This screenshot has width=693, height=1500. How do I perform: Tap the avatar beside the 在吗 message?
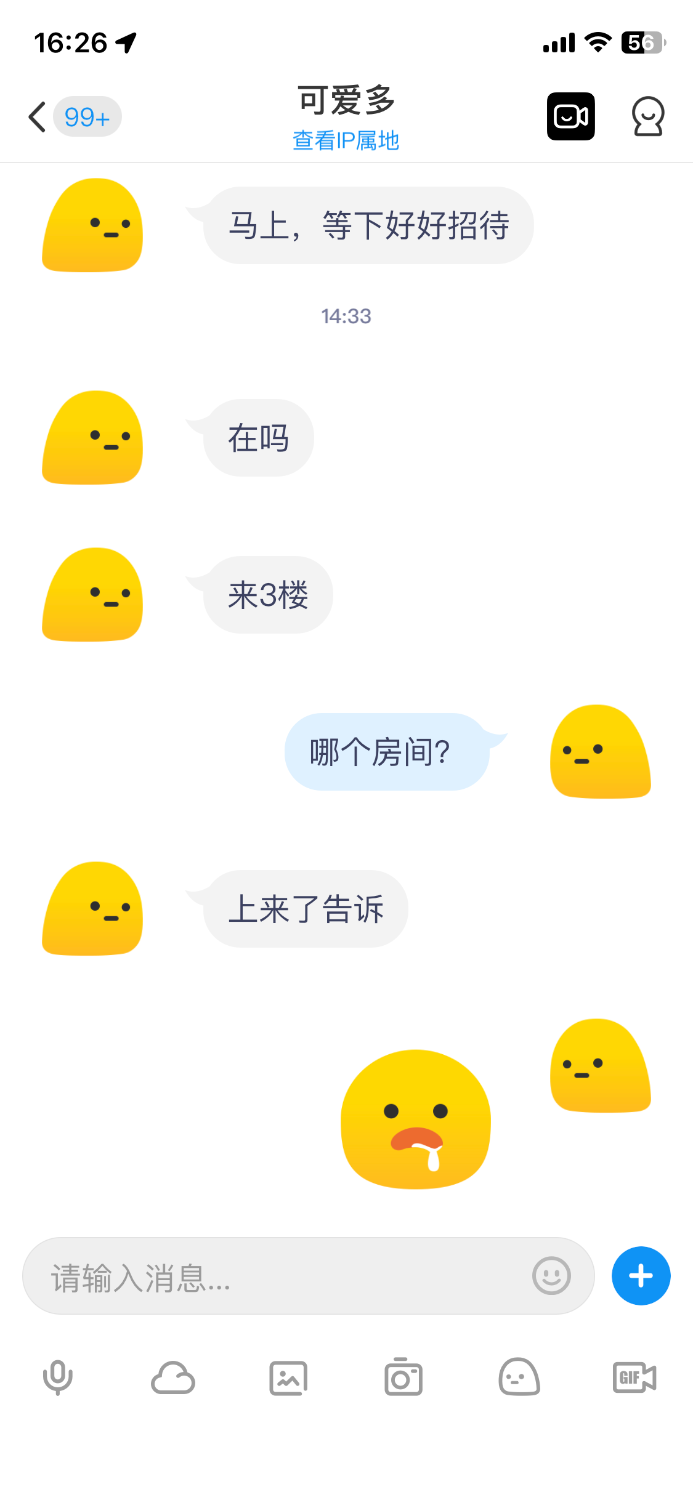92,438
